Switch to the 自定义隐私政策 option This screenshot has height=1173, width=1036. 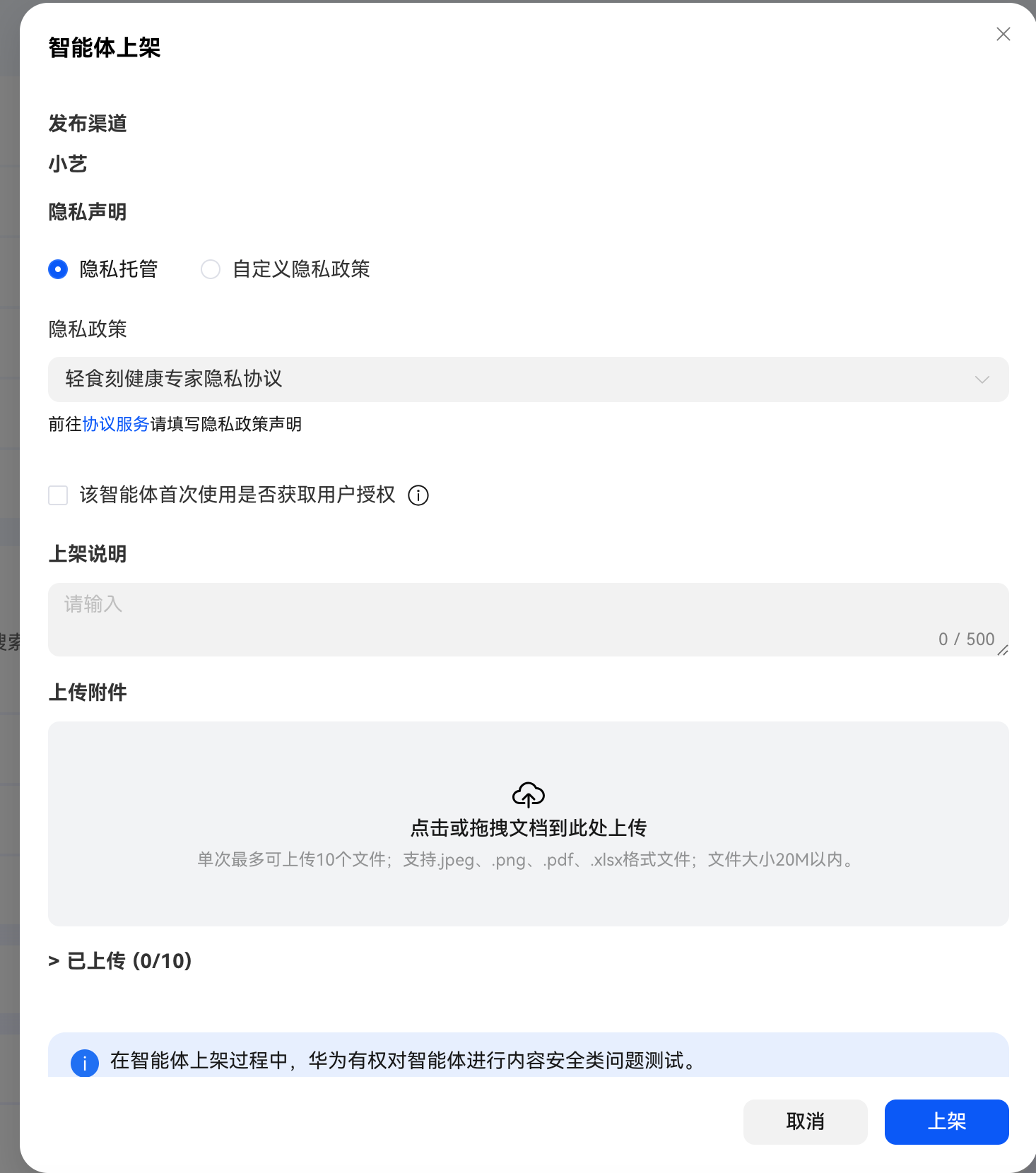click(x=210, y=269)
